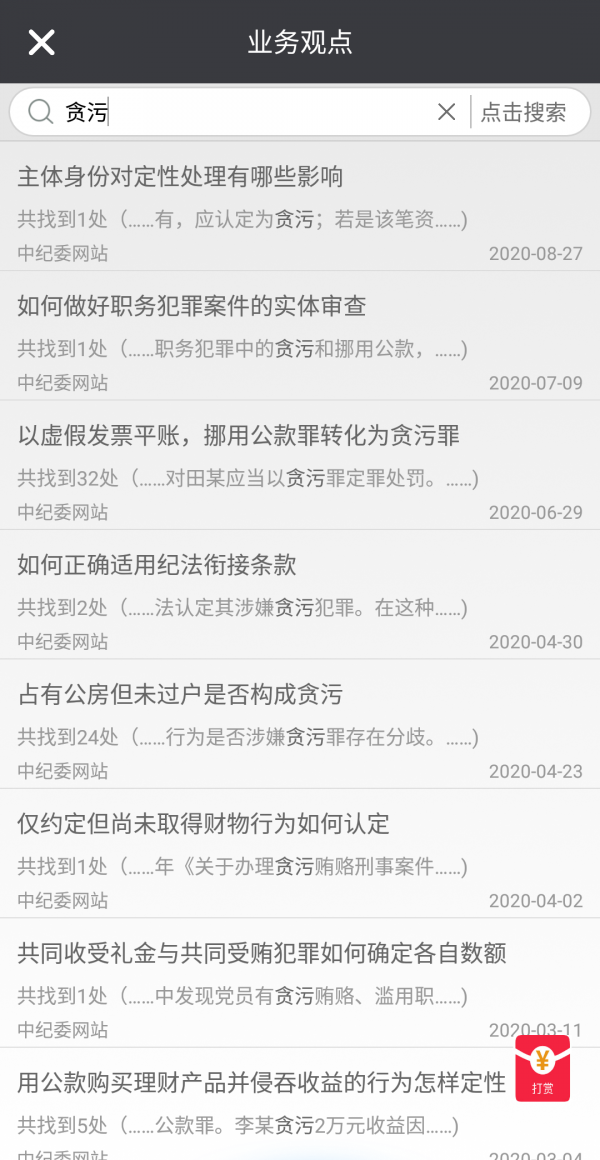
Task: Open 主体身份对定性处理有哪些影响
Action: click(x=180, y=177)
